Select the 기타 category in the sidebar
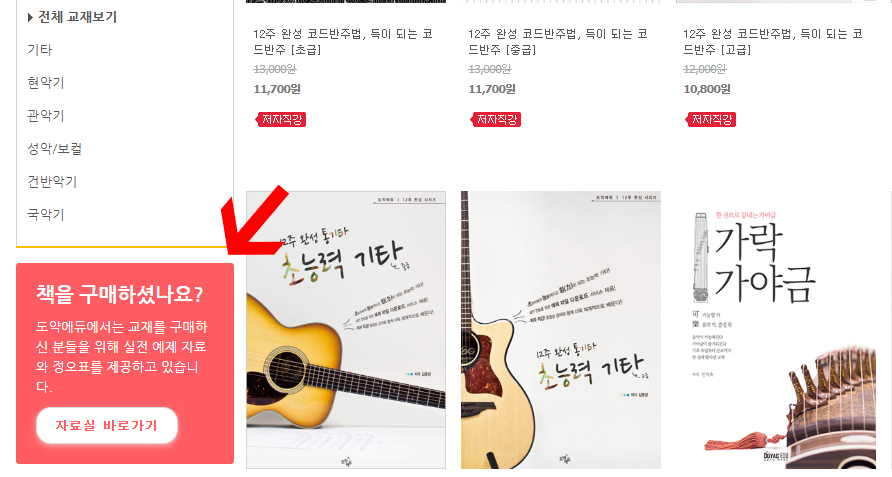The image size is (892, 477). [40, 50]
